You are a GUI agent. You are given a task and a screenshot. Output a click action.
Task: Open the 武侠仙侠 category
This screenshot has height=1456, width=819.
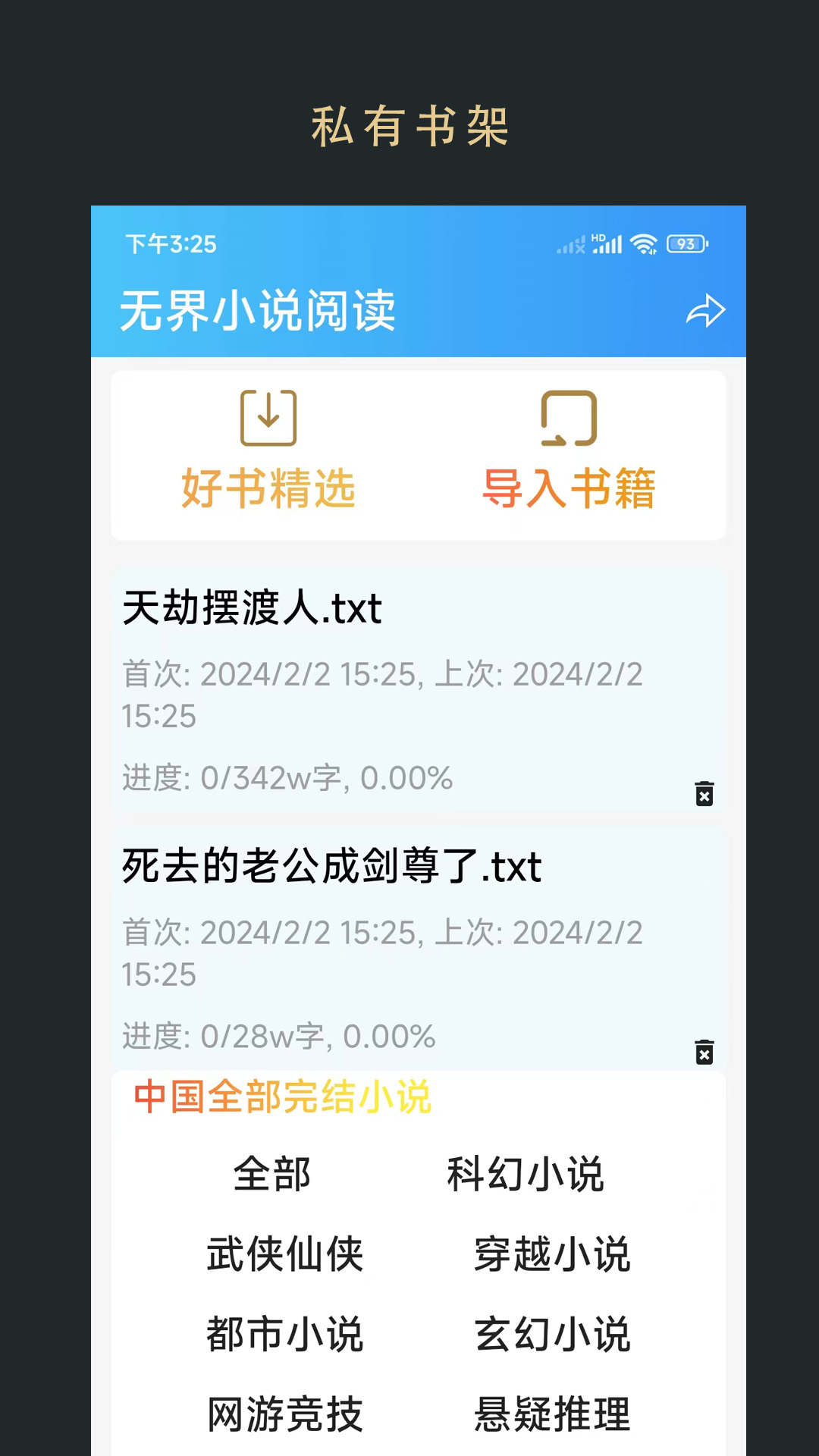[x=285, y=1255]
